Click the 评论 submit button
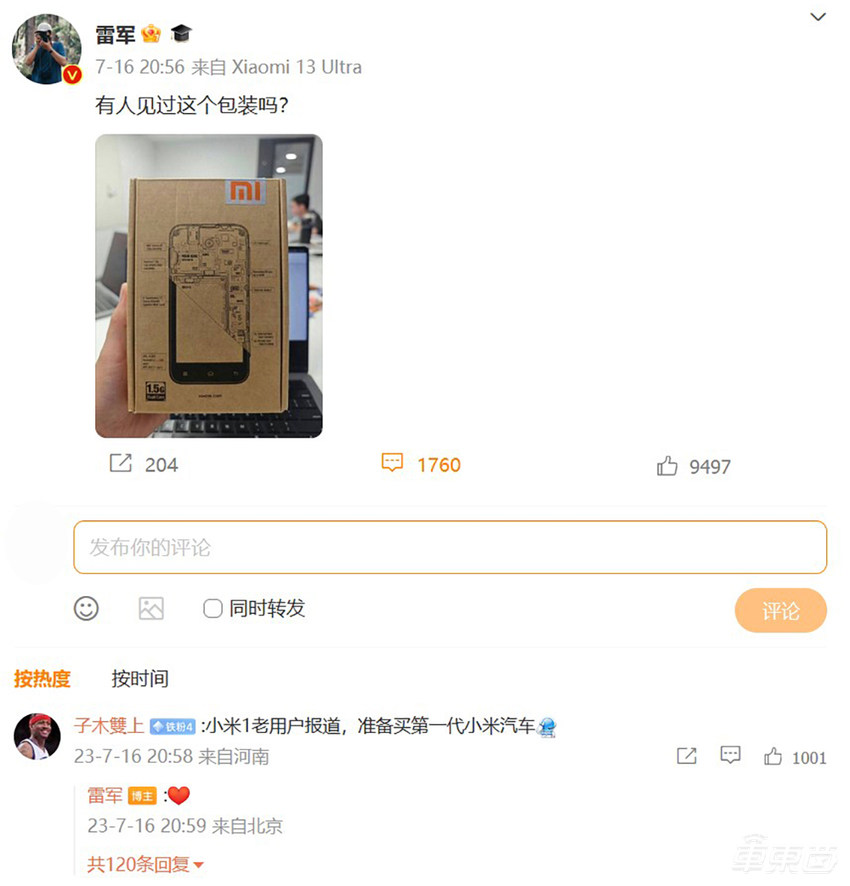The width and height of the screenshot is (850, 886). [x=781, y=610]
